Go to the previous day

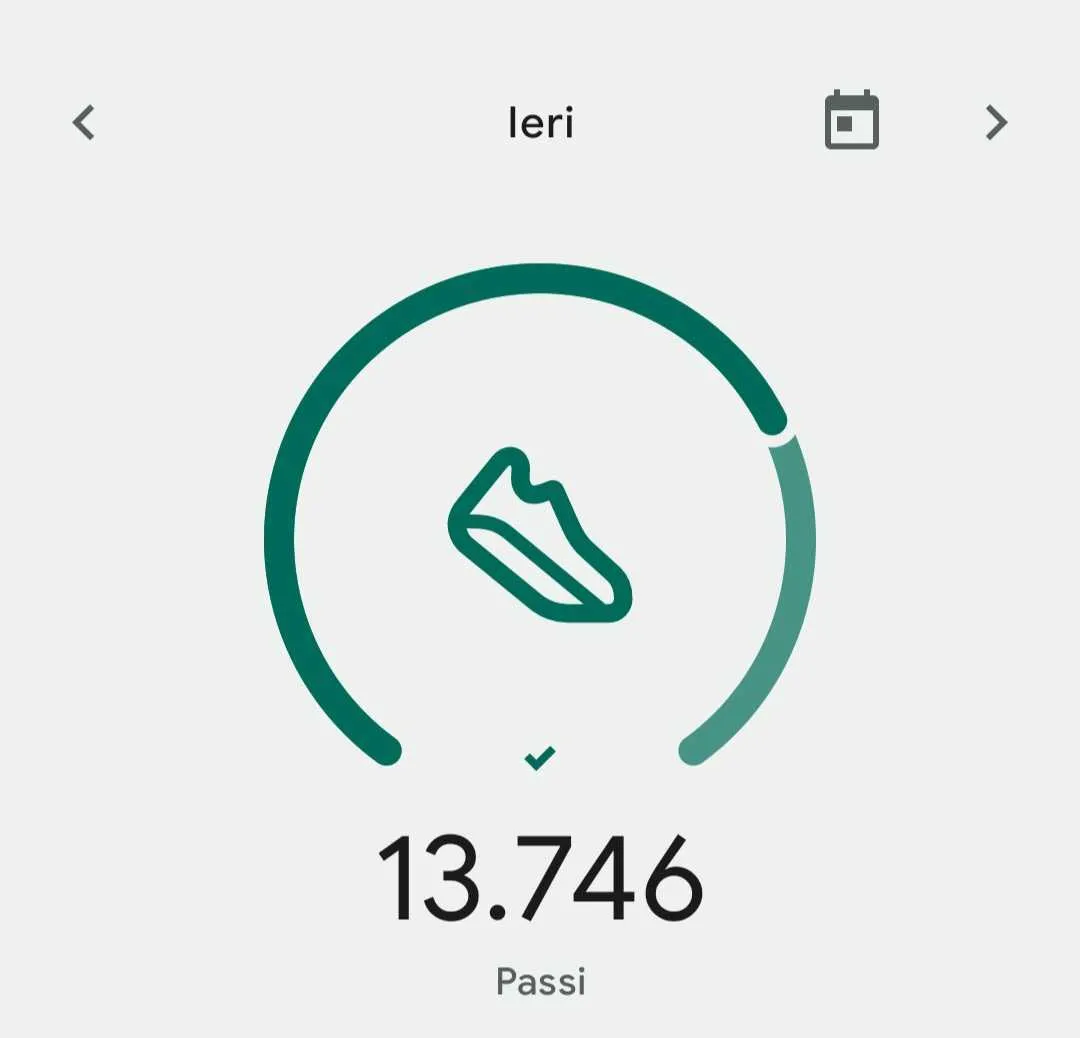point(84,122)
